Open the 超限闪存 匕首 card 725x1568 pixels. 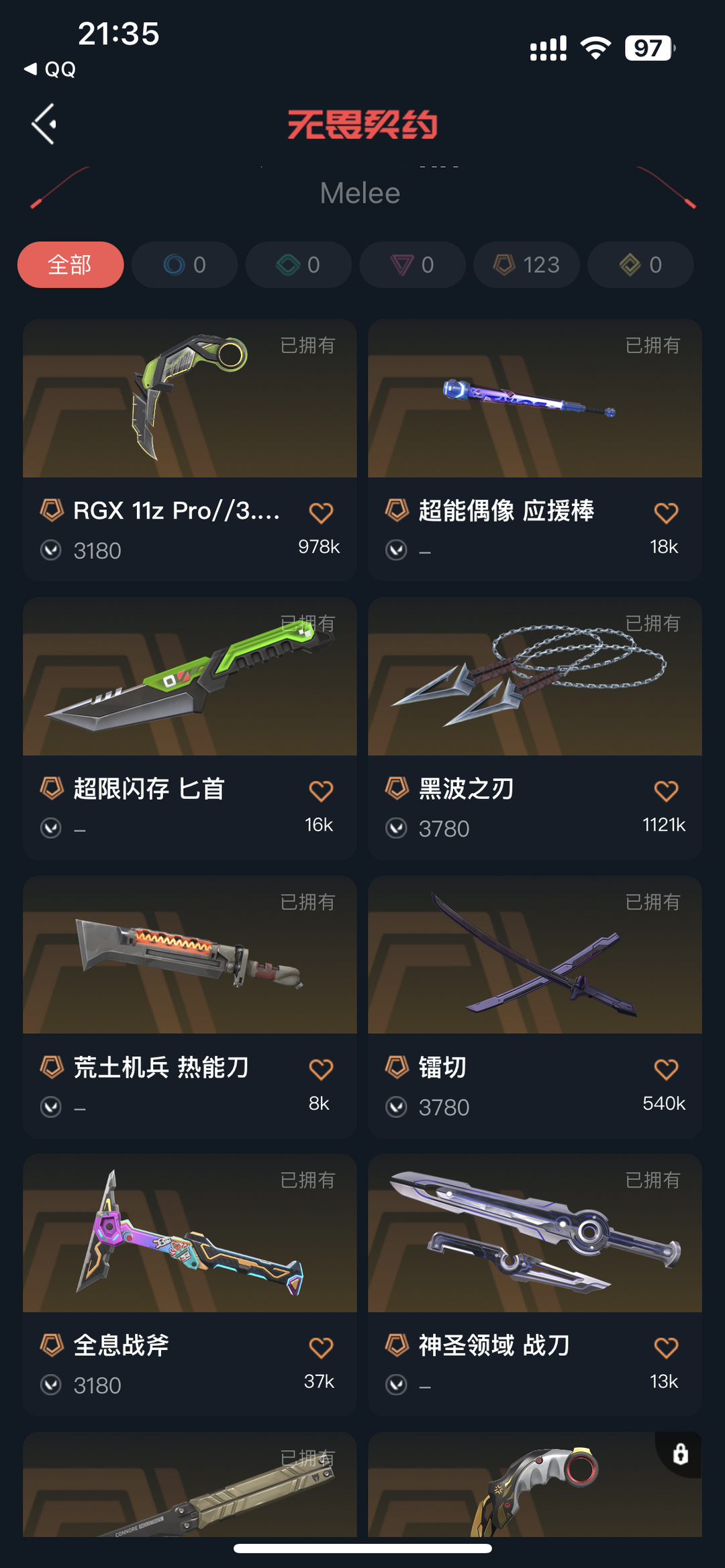pyautogui.click(x=190, y=728)
